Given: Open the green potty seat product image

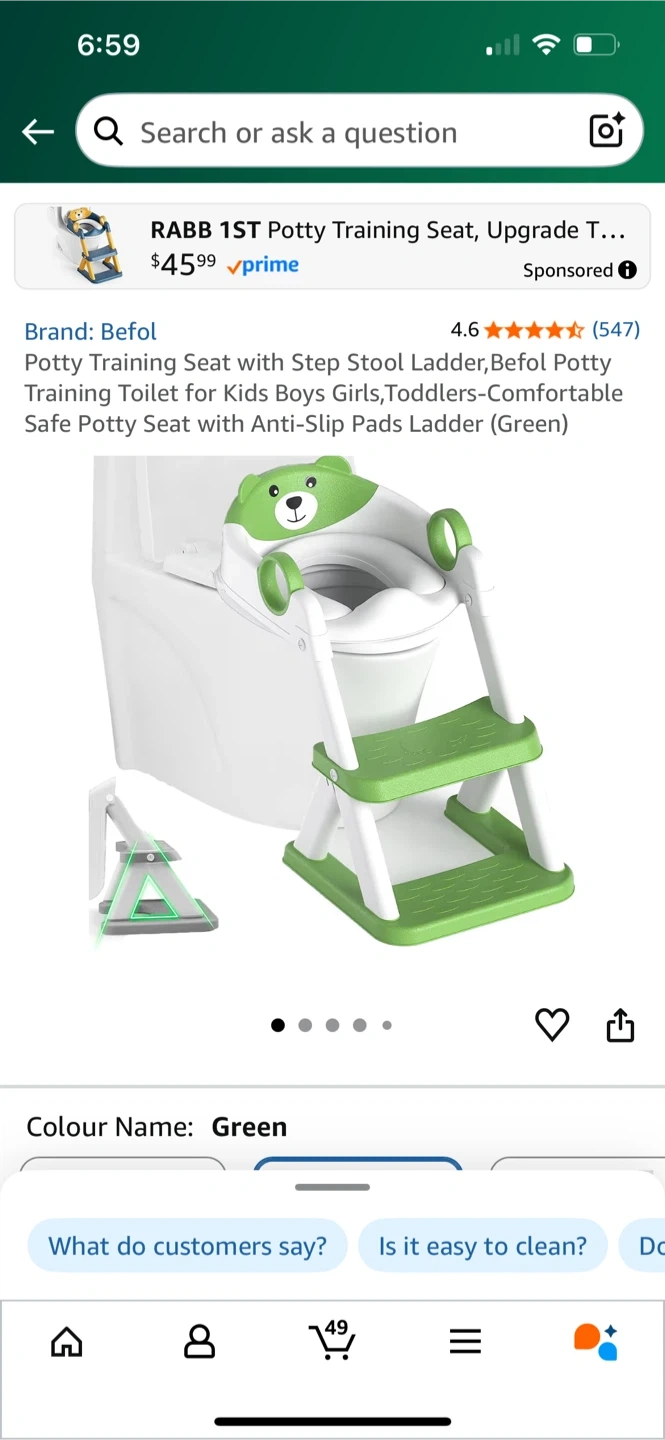Looking at the screenshot, I should point(332,700).
